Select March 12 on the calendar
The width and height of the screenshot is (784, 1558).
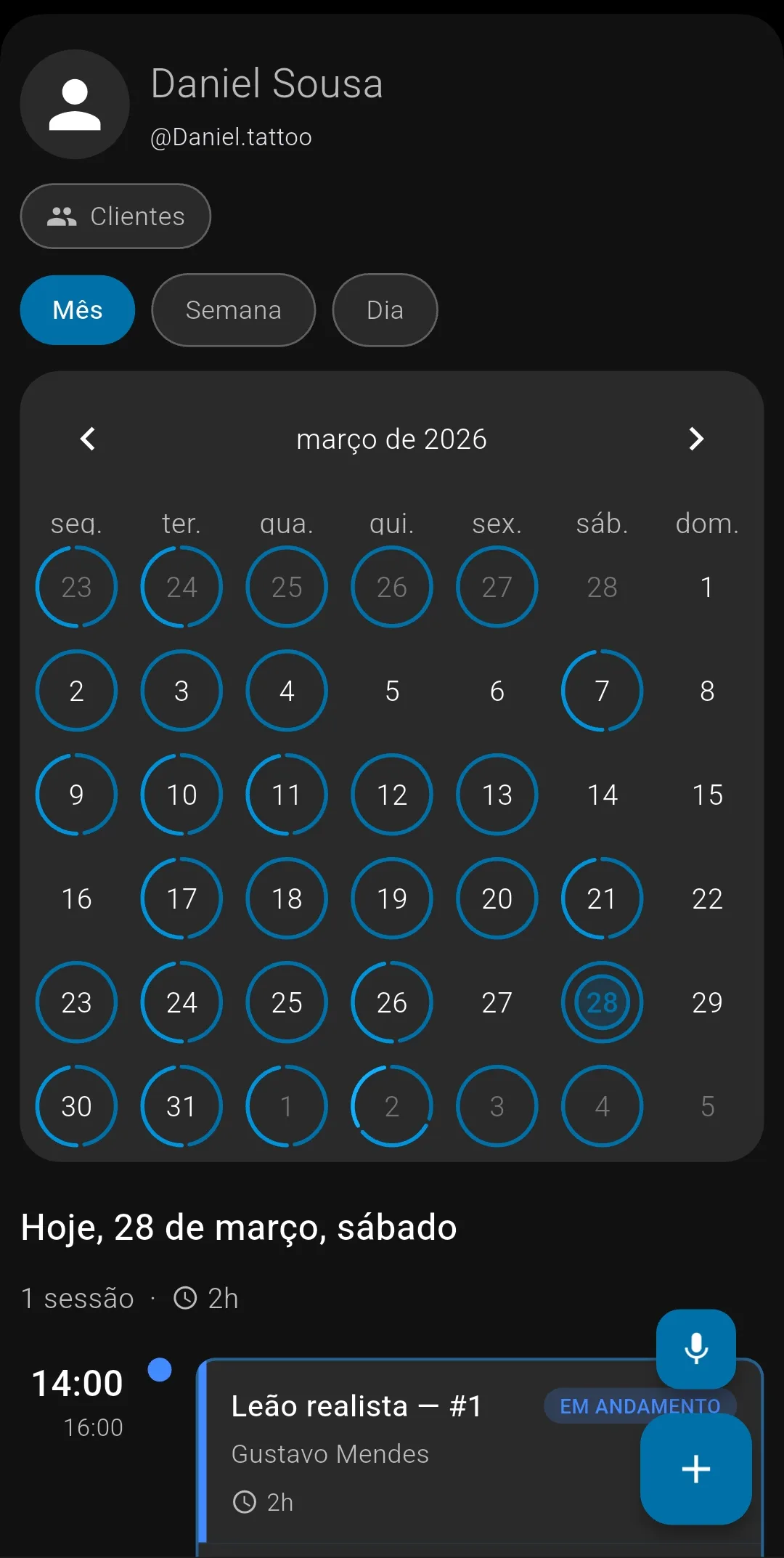click(x=392, y=795)
